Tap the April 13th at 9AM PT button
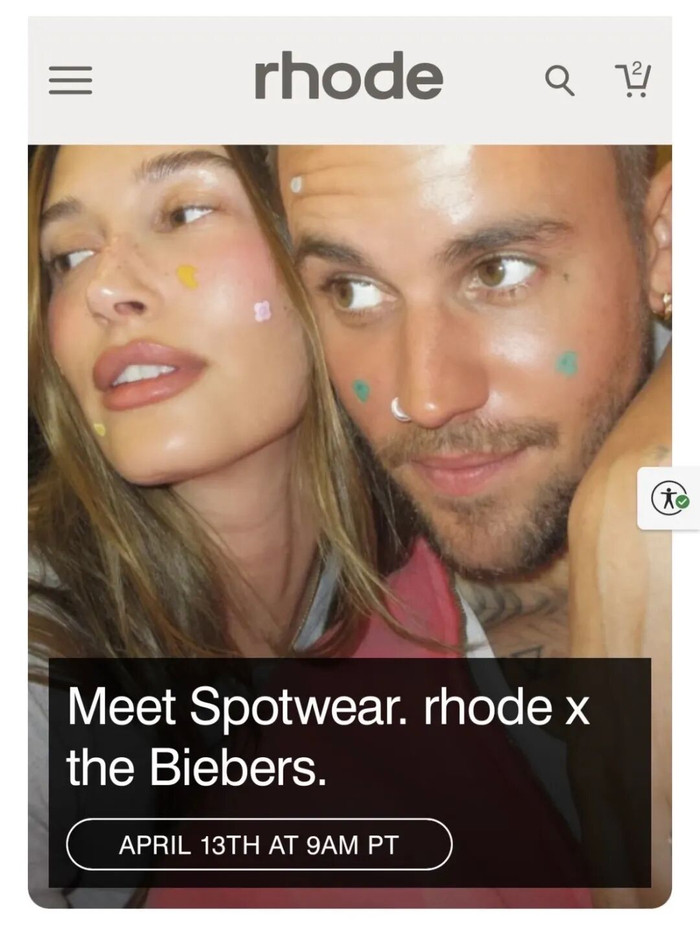This screenshot has width=700, height=942. point(259,845)
